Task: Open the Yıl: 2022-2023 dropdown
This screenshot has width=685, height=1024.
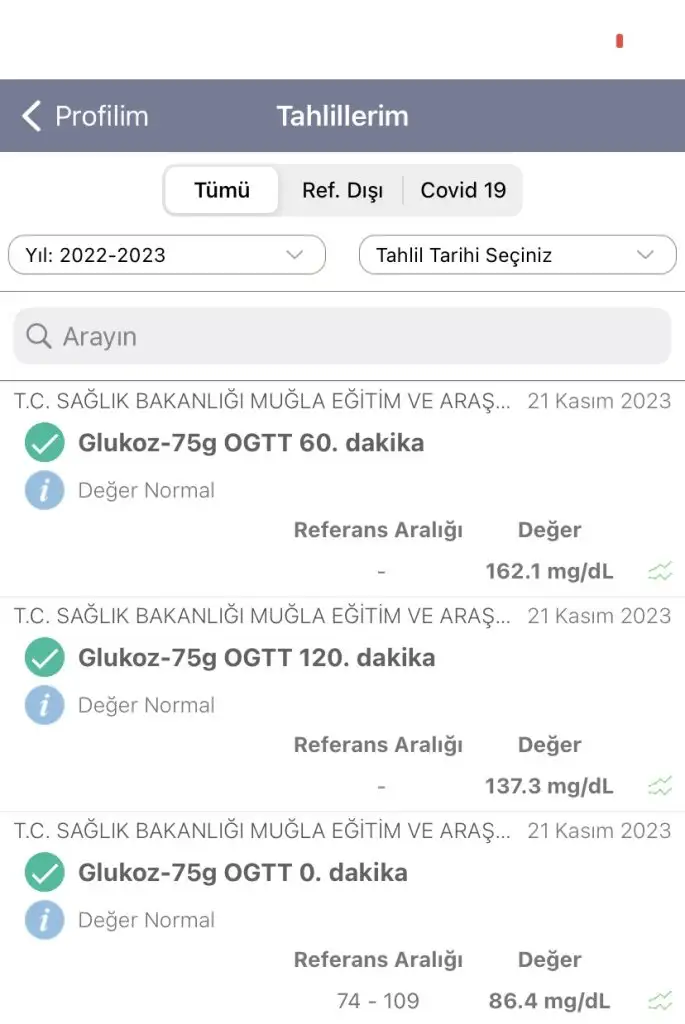Action: 167,255
